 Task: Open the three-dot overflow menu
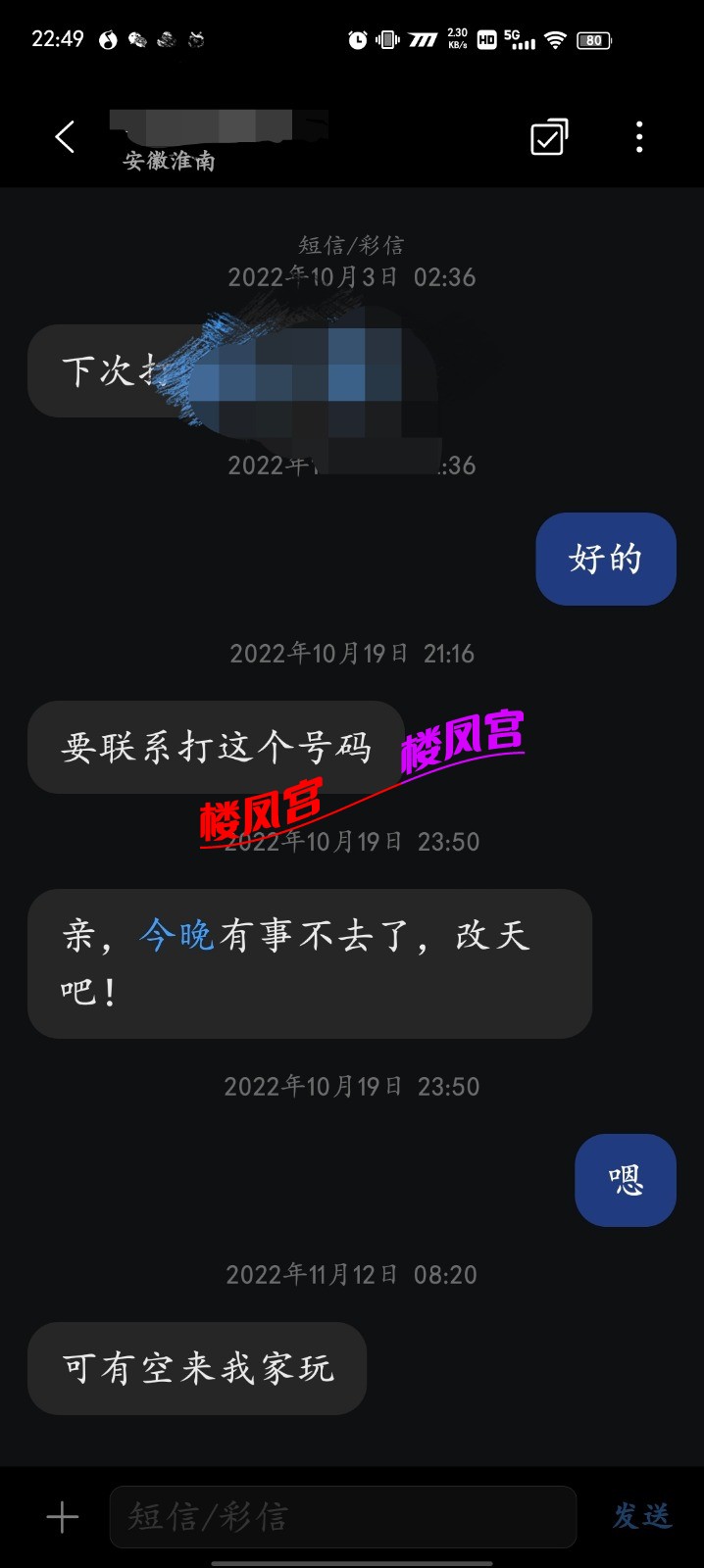tap(639, 137)
